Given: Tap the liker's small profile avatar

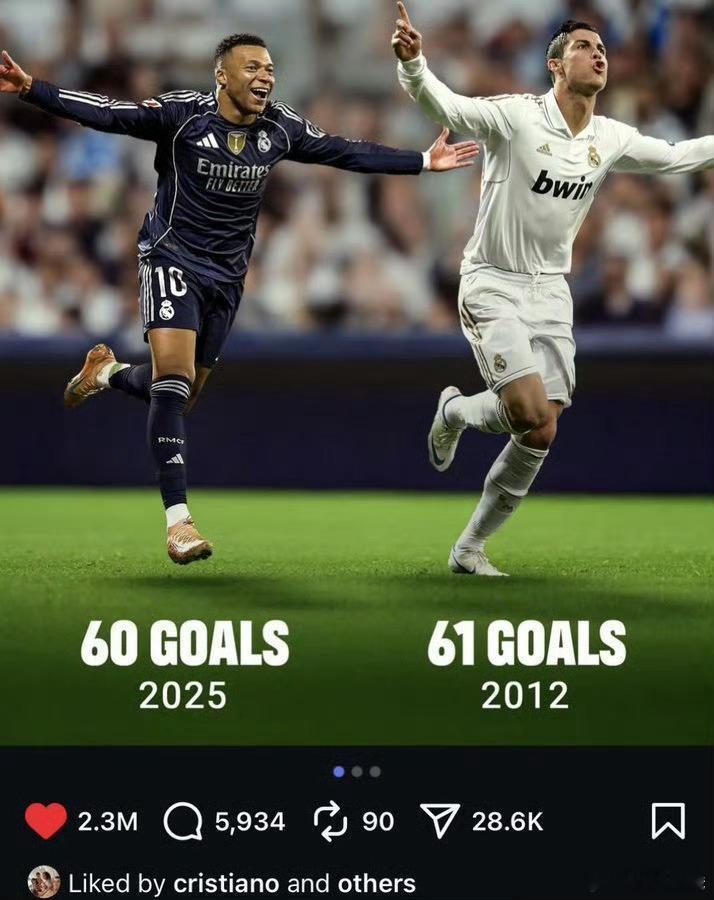Looking at the screenshot, I should tap(43, 882).
